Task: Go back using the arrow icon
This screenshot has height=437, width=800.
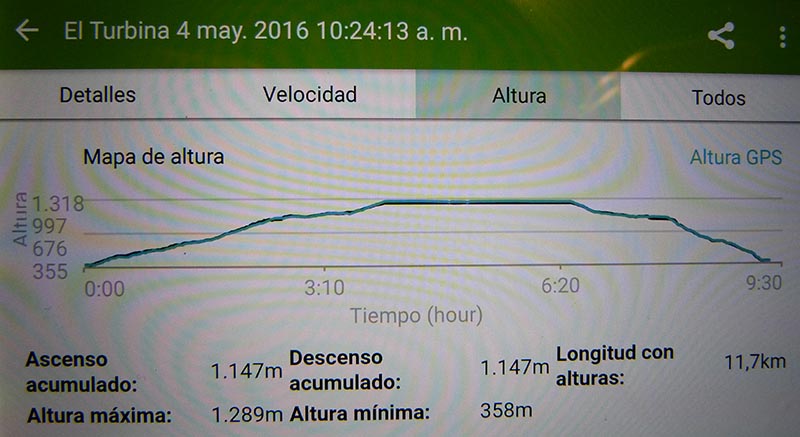Action: tap(27, 31)
